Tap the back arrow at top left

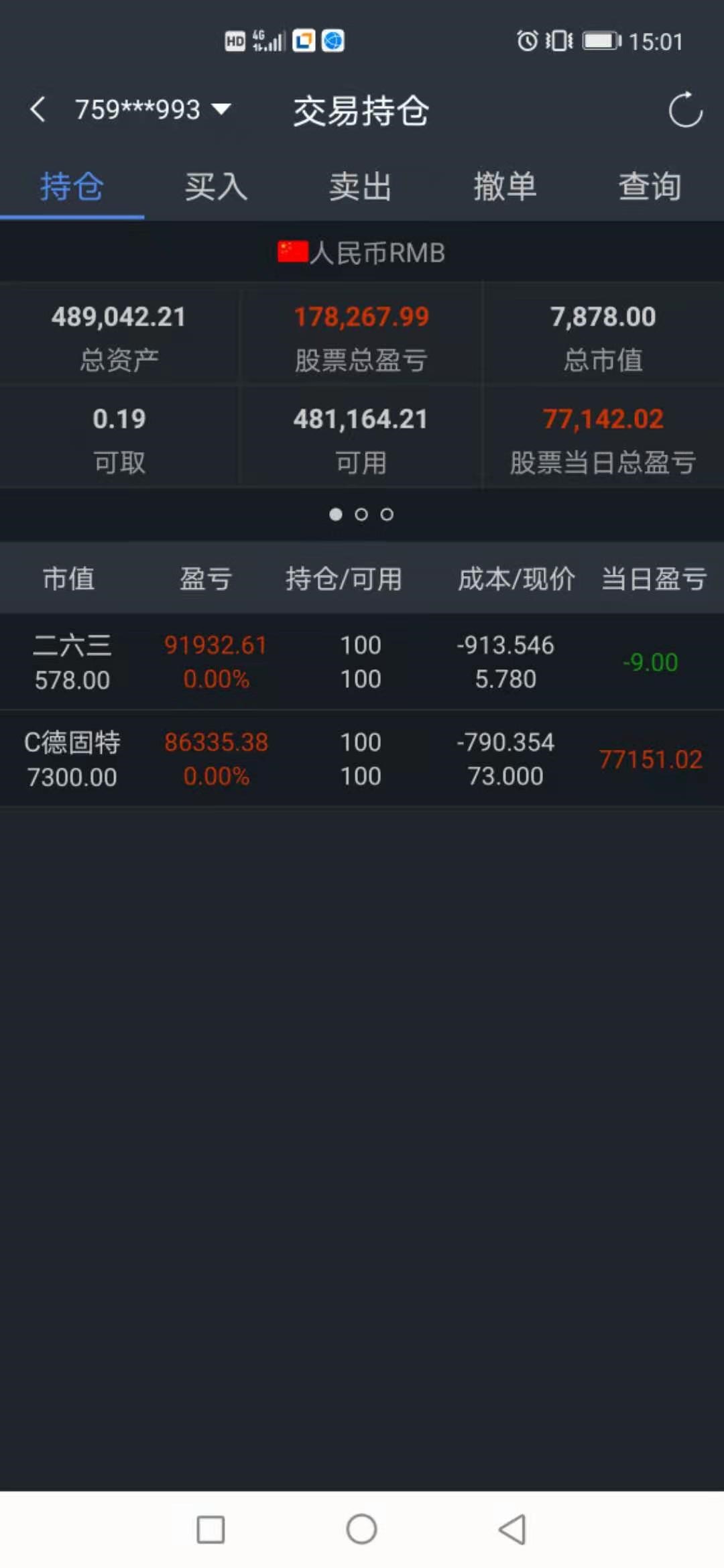tap(38, 110)
